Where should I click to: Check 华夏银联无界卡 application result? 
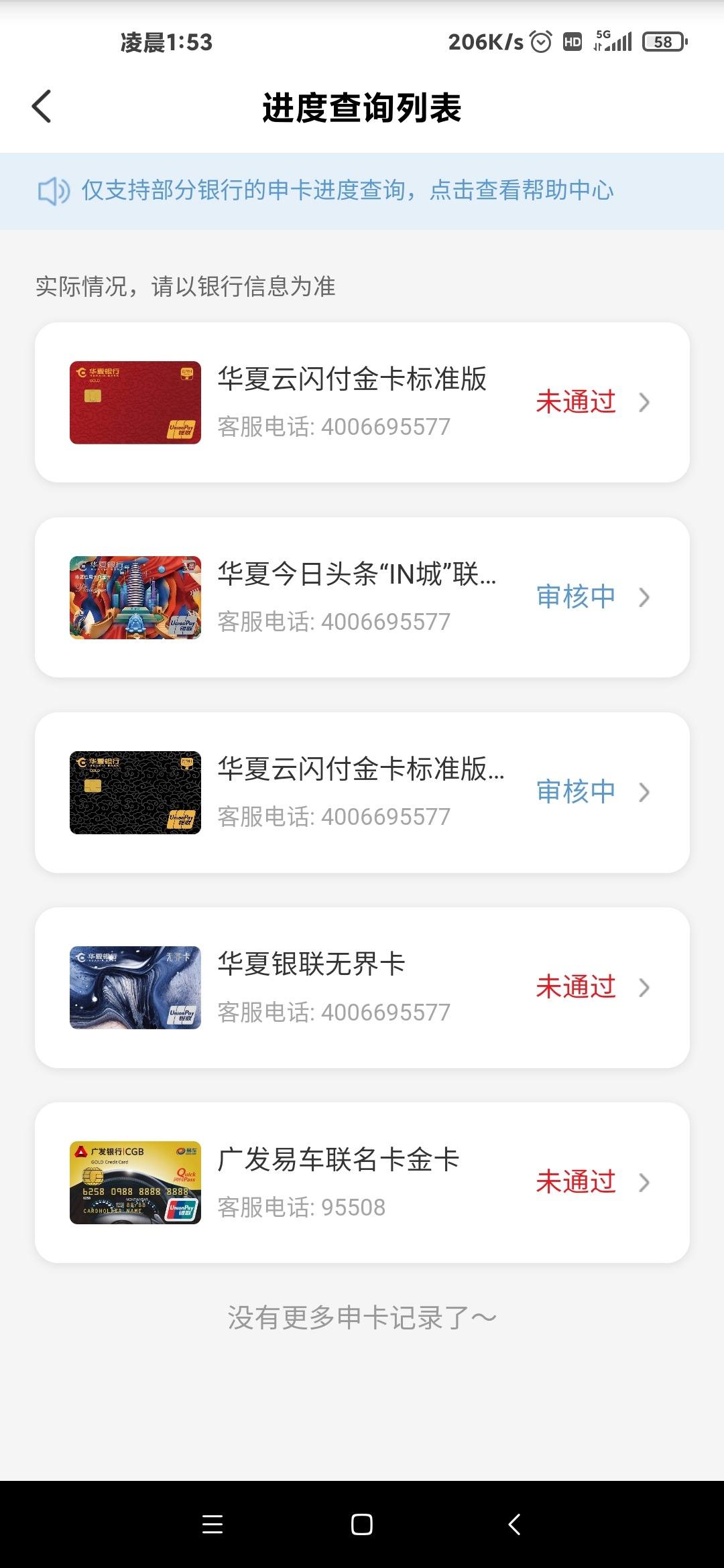pos(362,987)
